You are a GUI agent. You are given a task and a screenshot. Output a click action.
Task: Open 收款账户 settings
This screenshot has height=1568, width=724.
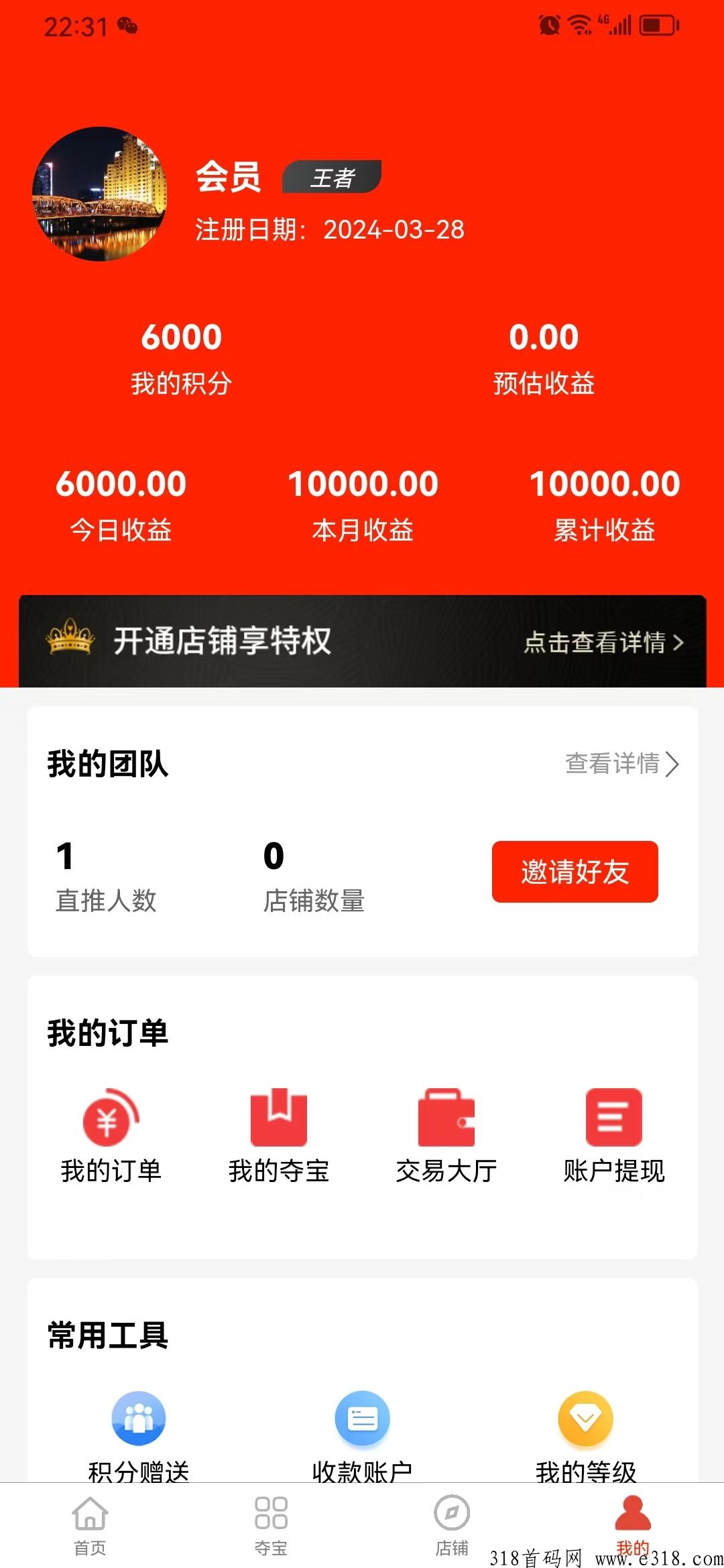pyautogui.click(x=362, y=1431)
